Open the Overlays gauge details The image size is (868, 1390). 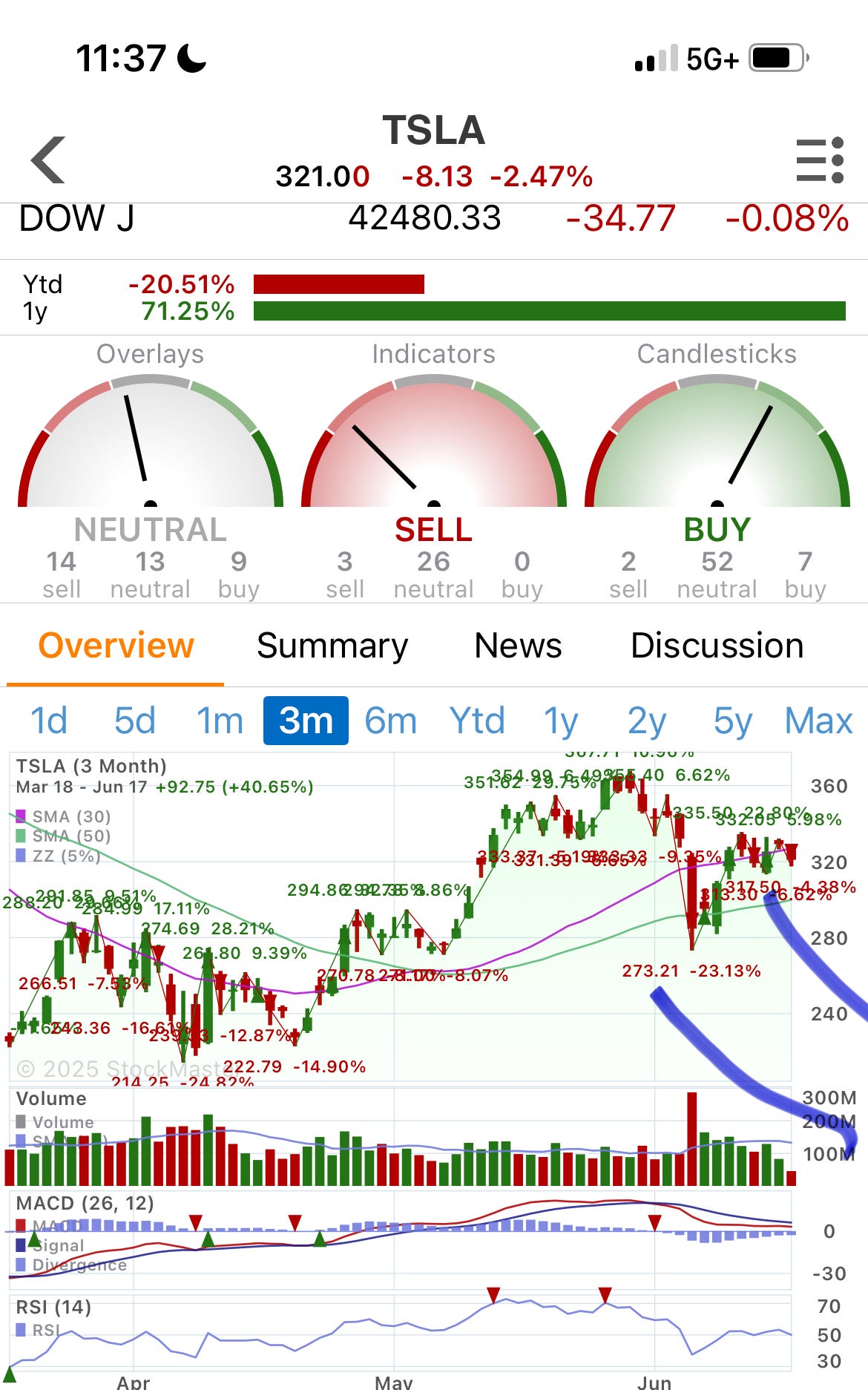point(151,470)
